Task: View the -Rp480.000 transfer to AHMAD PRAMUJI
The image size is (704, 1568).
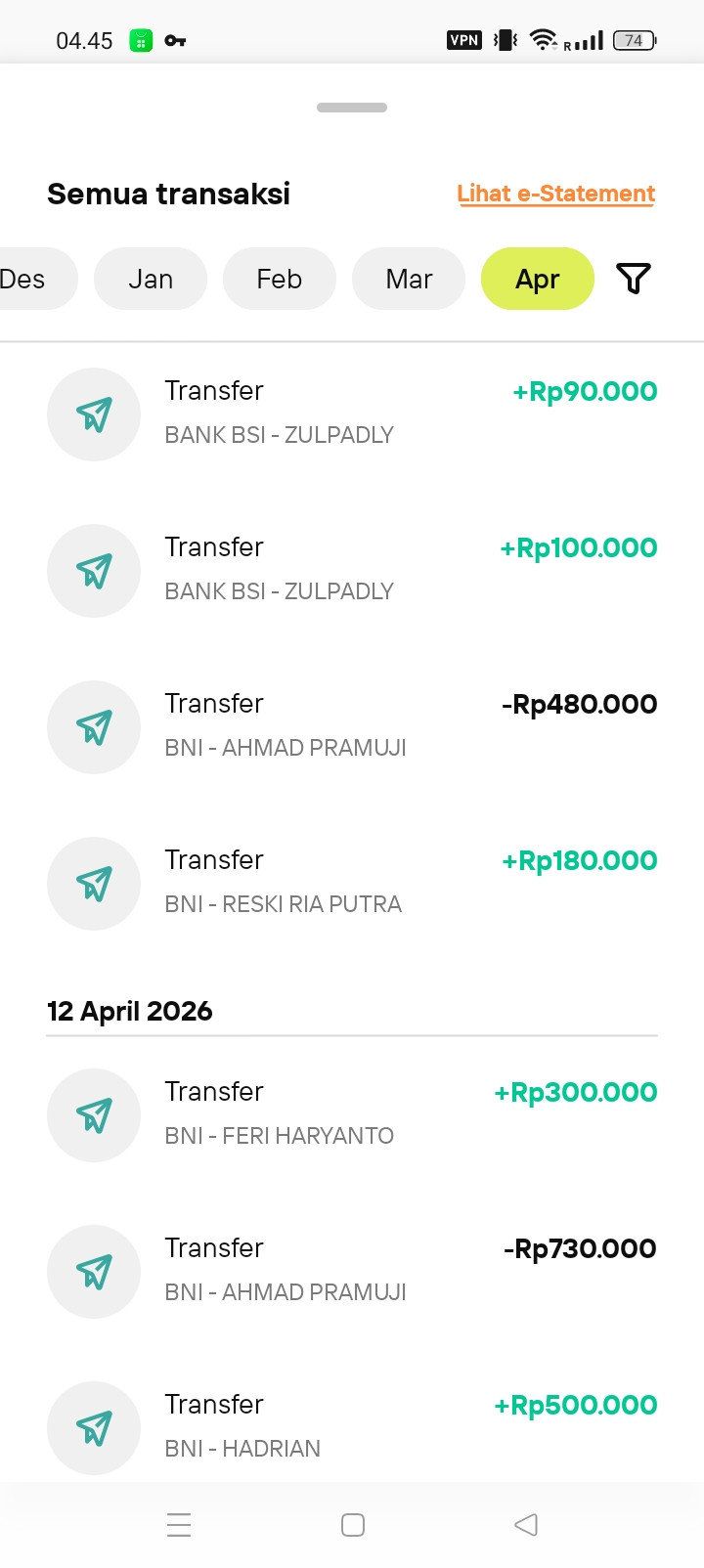Action: click(x=352, y=726)
